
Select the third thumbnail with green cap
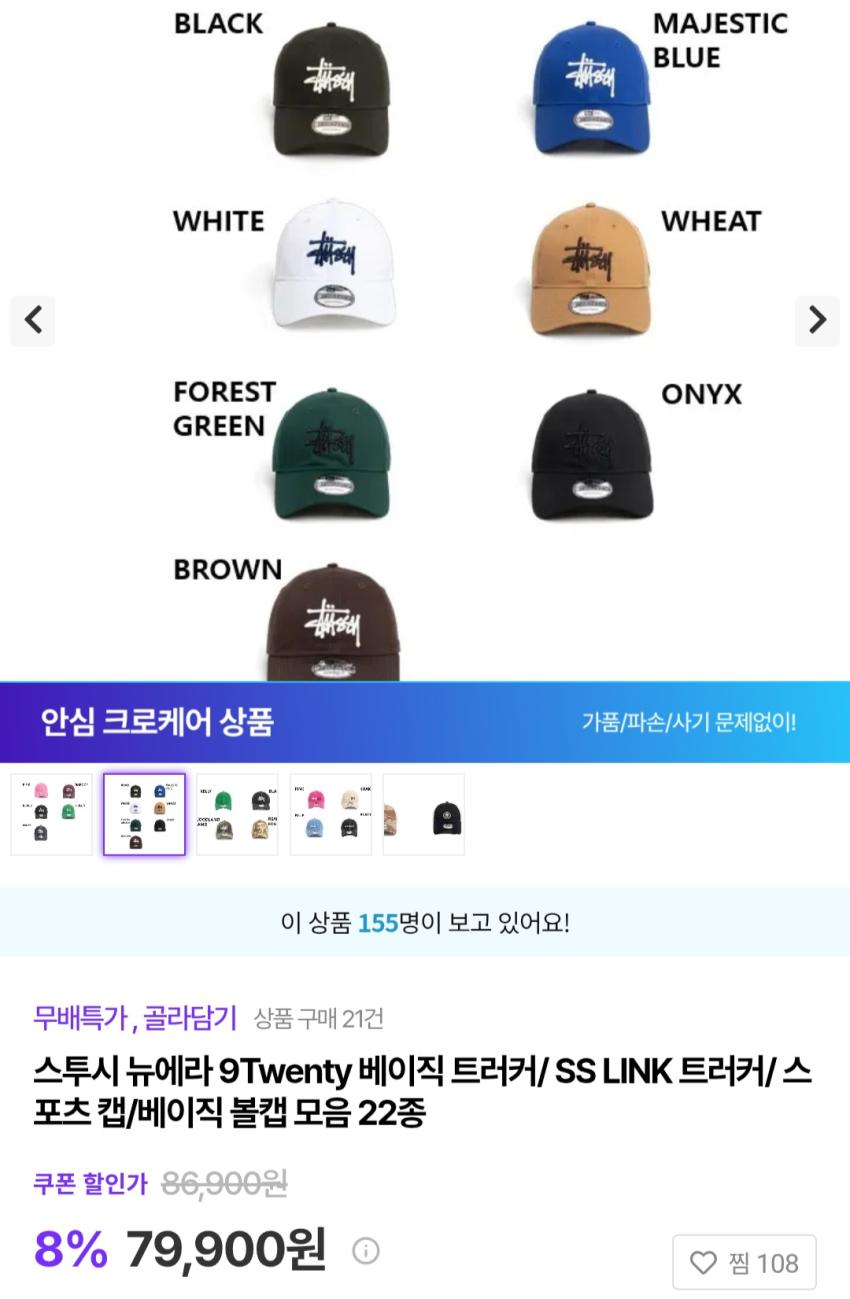[237, 814]
